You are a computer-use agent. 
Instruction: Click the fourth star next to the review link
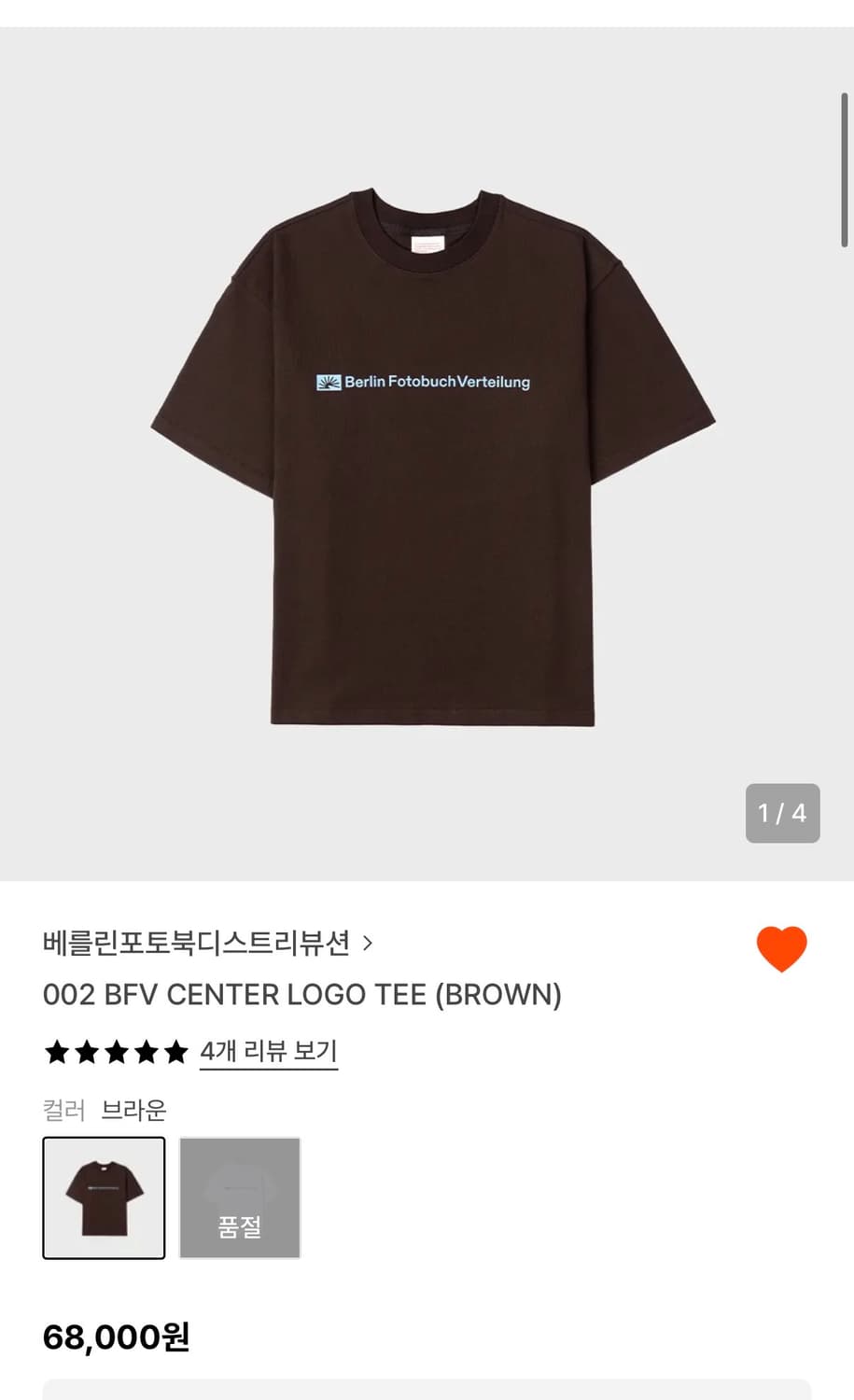(x=148, y=1052)
